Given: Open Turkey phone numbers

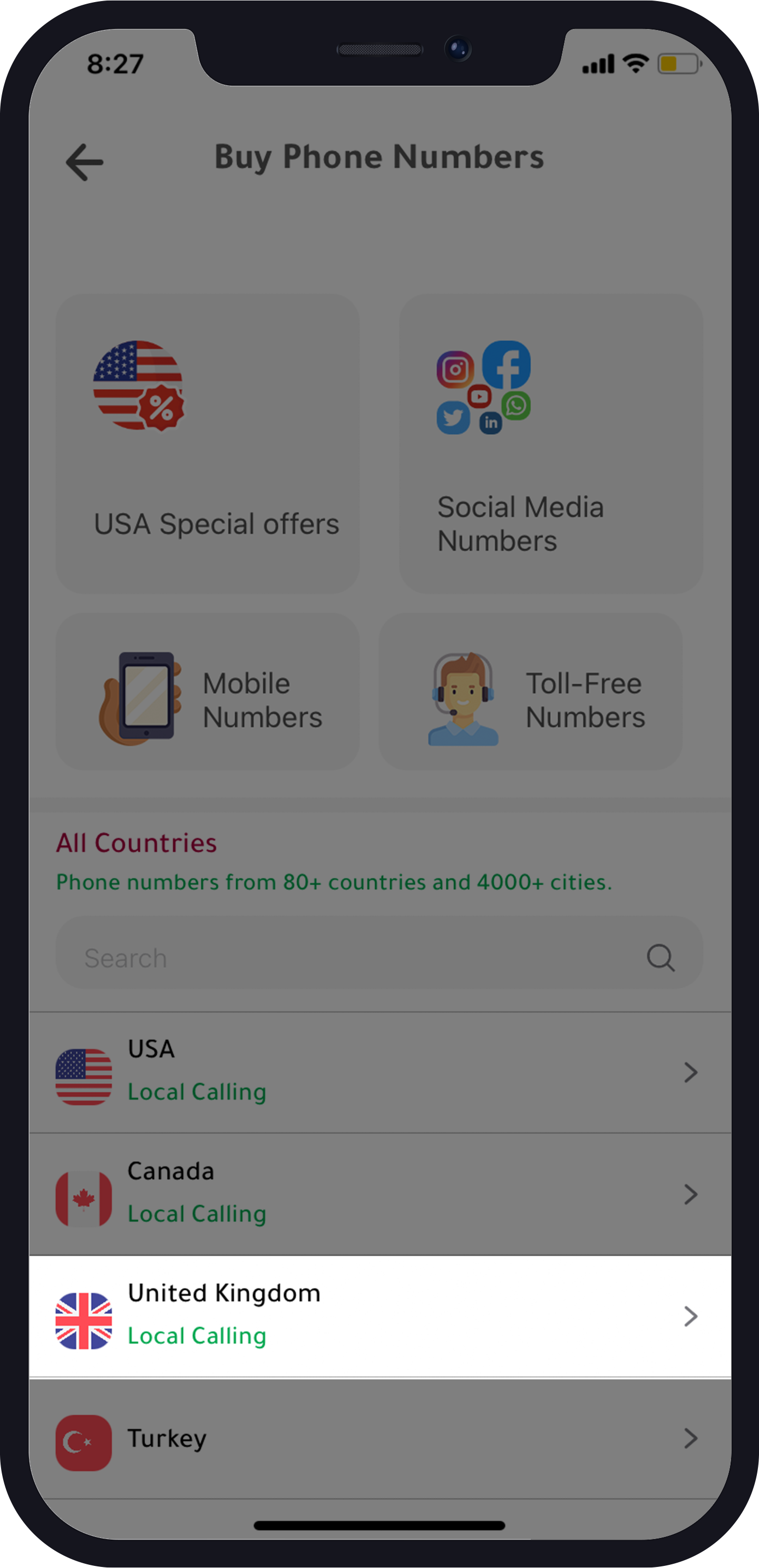Looking at the screenshot, I should click(379, 1438).
